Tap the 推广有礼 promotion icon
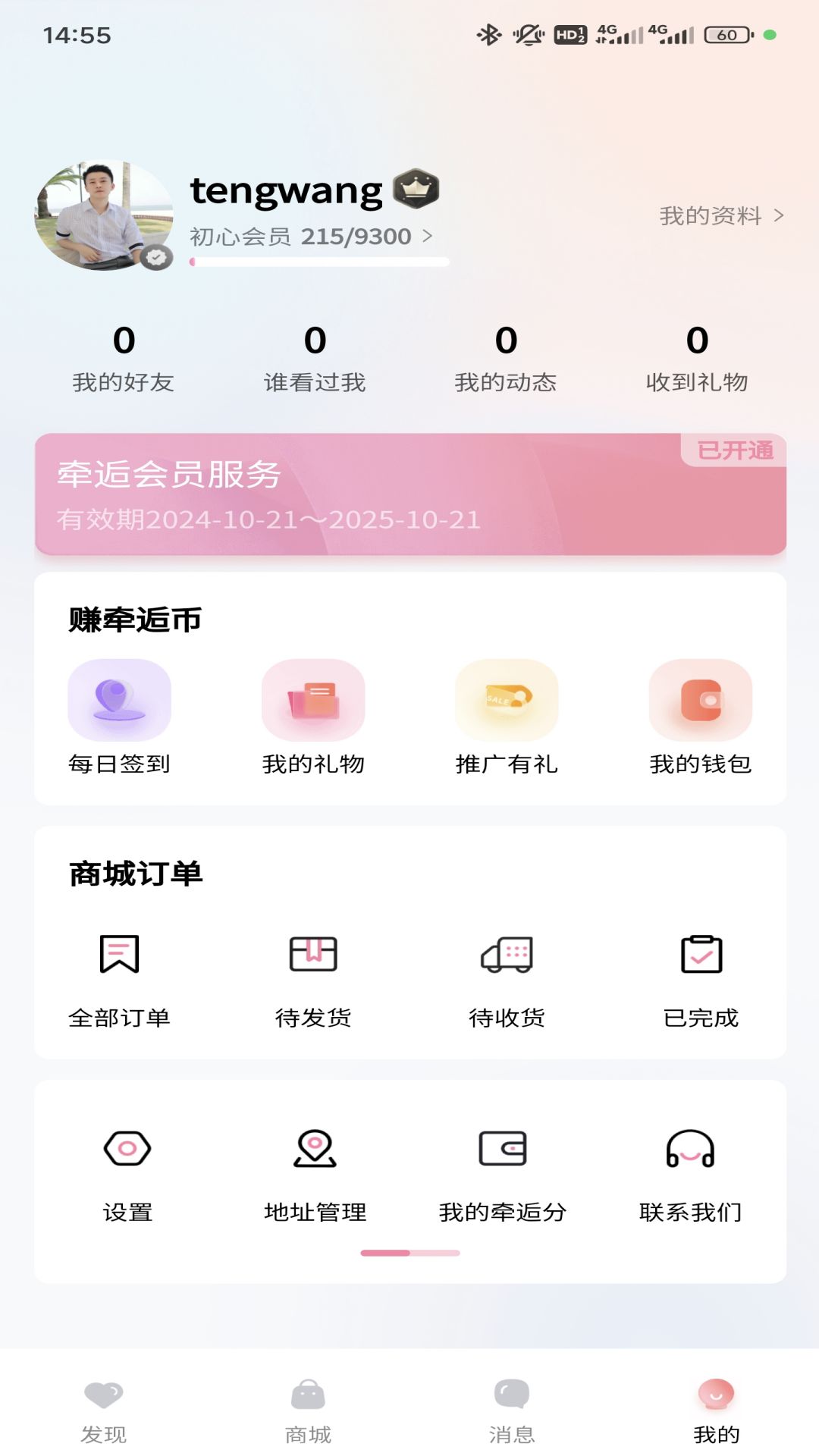Image resolution: width=819 pixels, height=1456 pixels. pyautogui.click(x=507, y=700)
